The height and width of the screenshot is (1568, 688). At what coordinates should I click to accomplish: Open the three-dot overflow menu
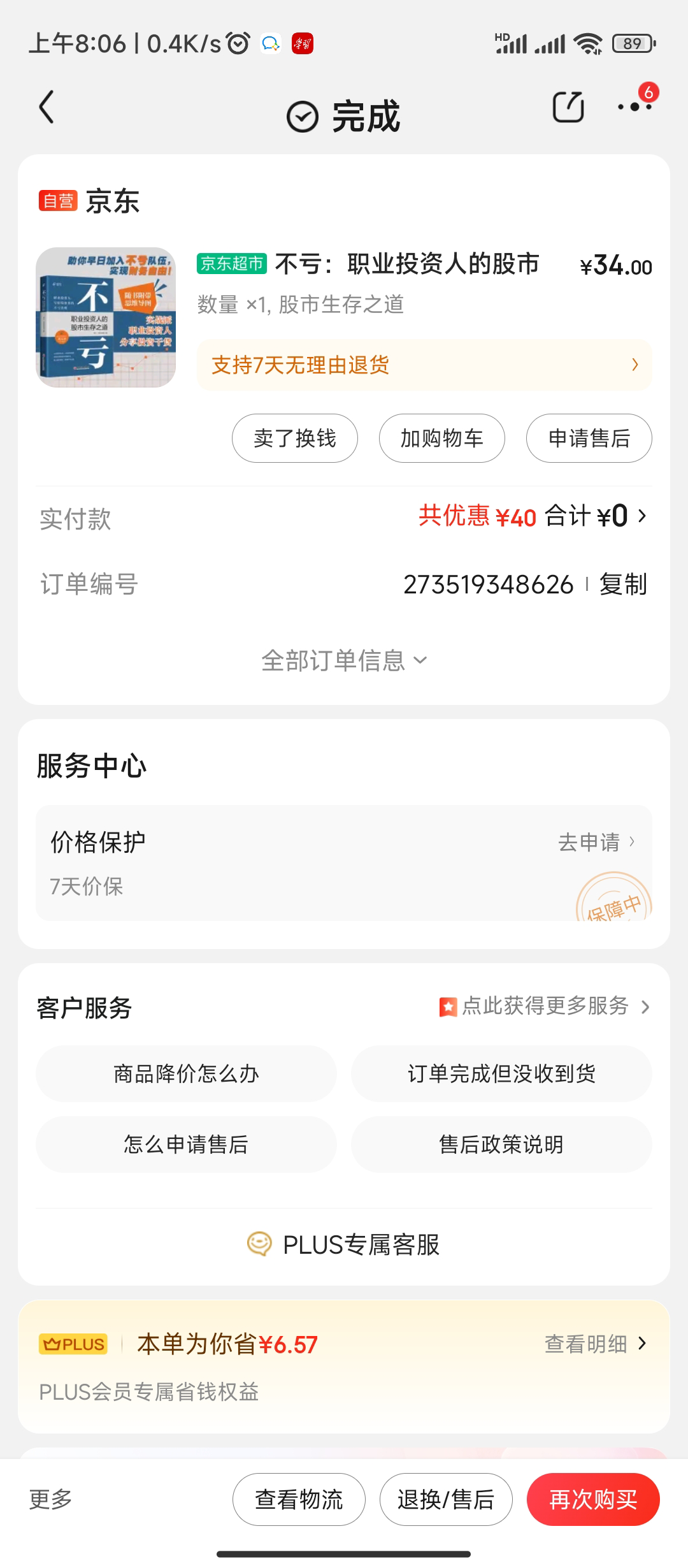tap(634, 107)
